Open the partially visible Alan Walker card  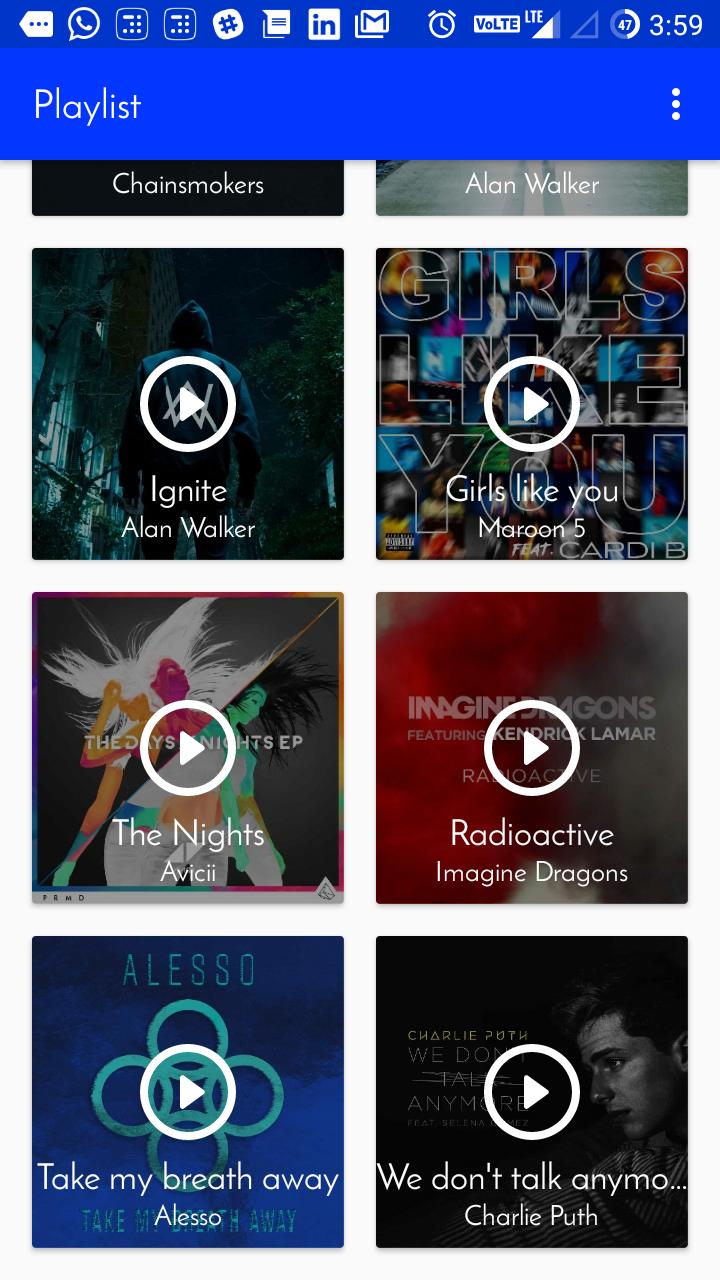coord(532,187)
